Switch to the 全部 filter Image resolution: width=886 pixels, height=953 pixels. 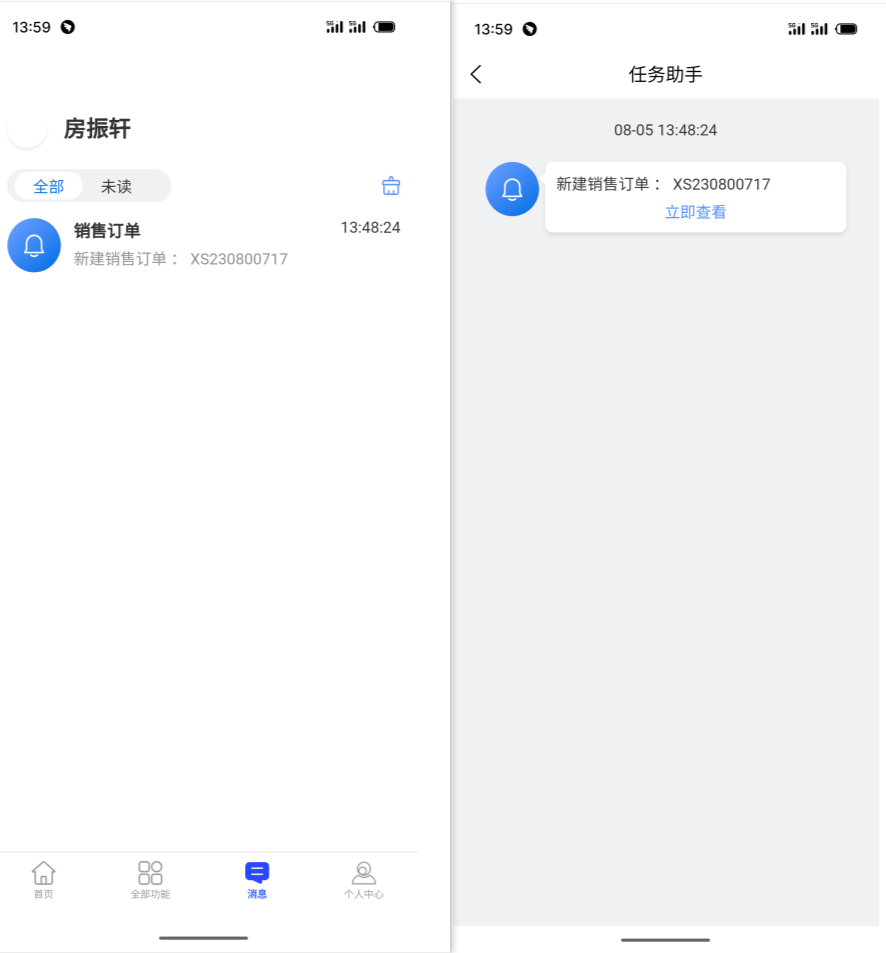(x=49, y=187)
